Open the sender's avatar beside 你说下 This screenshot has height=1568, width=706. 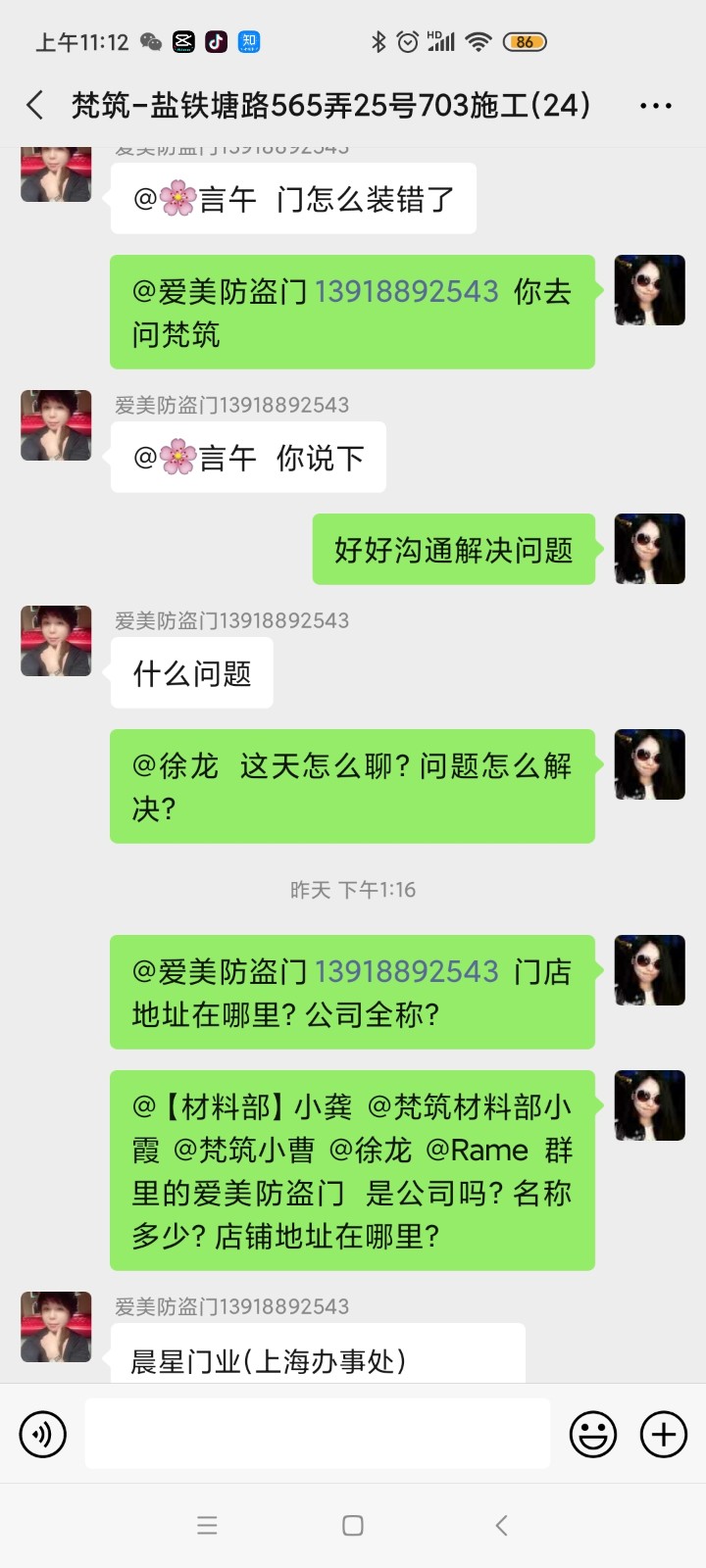click(x=56, y=425)
